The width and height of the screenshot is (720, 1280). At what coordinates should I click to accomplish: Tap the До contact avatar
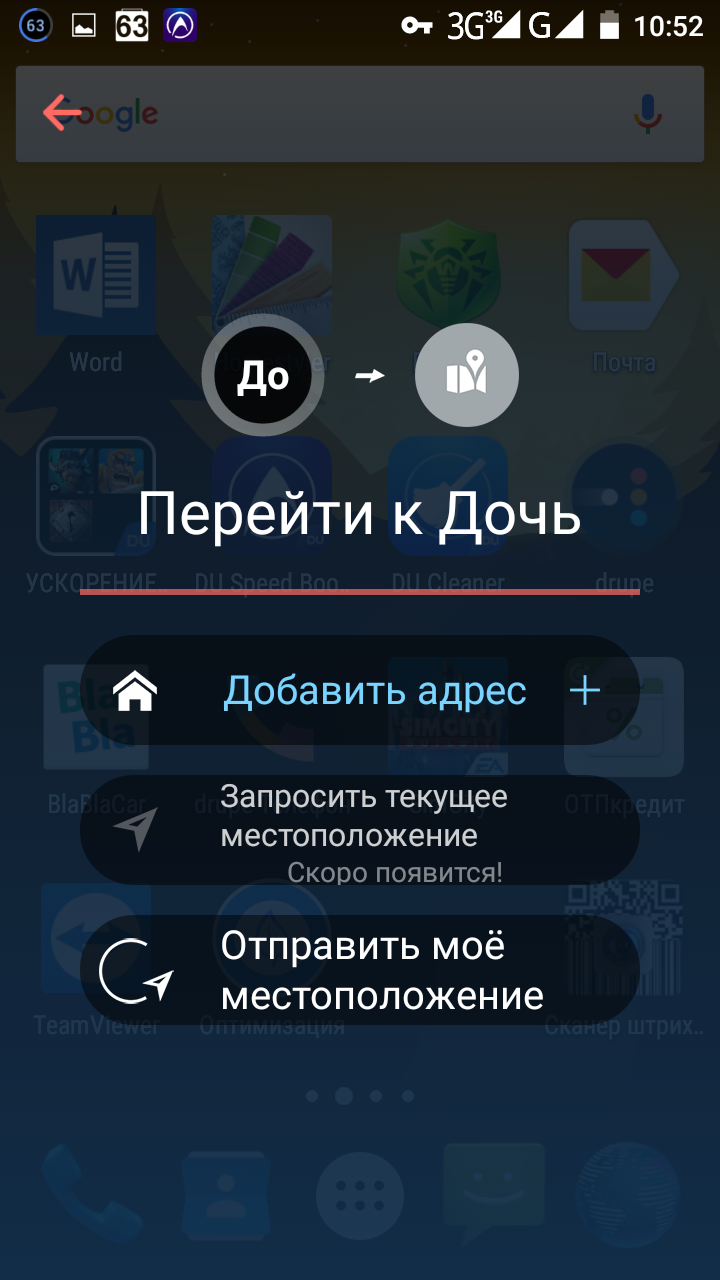(264, 377)
